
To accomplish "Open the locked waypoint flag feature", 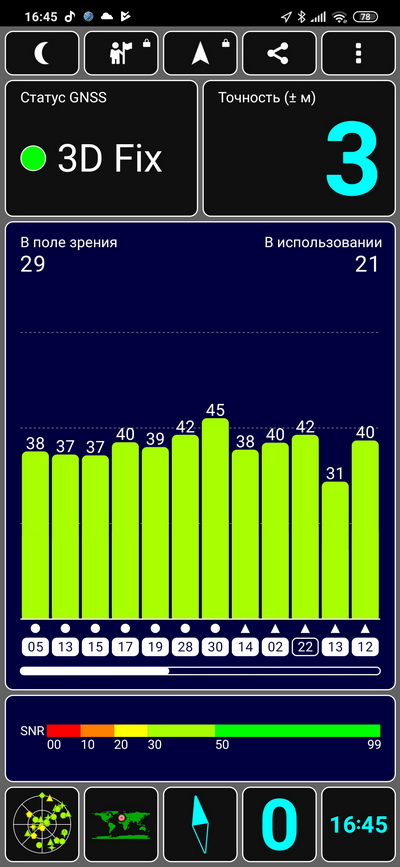I will pyautogui.click(x=121, y=53).
